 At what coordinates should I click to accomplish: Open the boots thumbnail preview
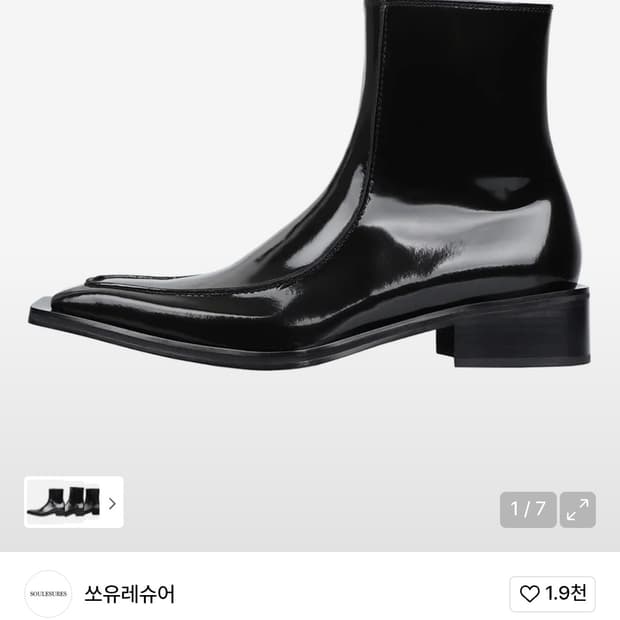74,502
